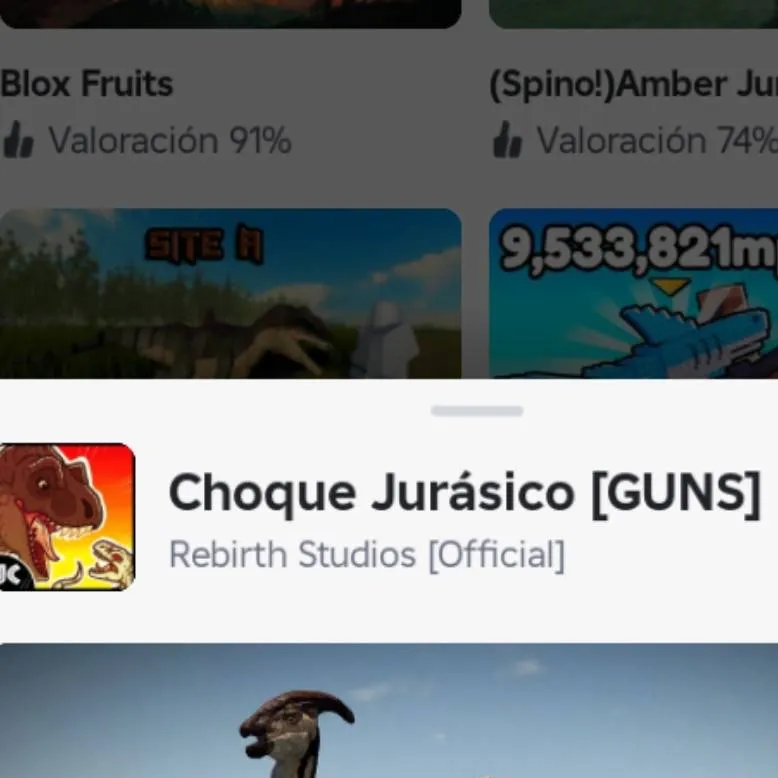The width and height of the screenshot is (778, 778).
Task: View the Choque Jurásico preview image
Action: [x=389, y=710]
